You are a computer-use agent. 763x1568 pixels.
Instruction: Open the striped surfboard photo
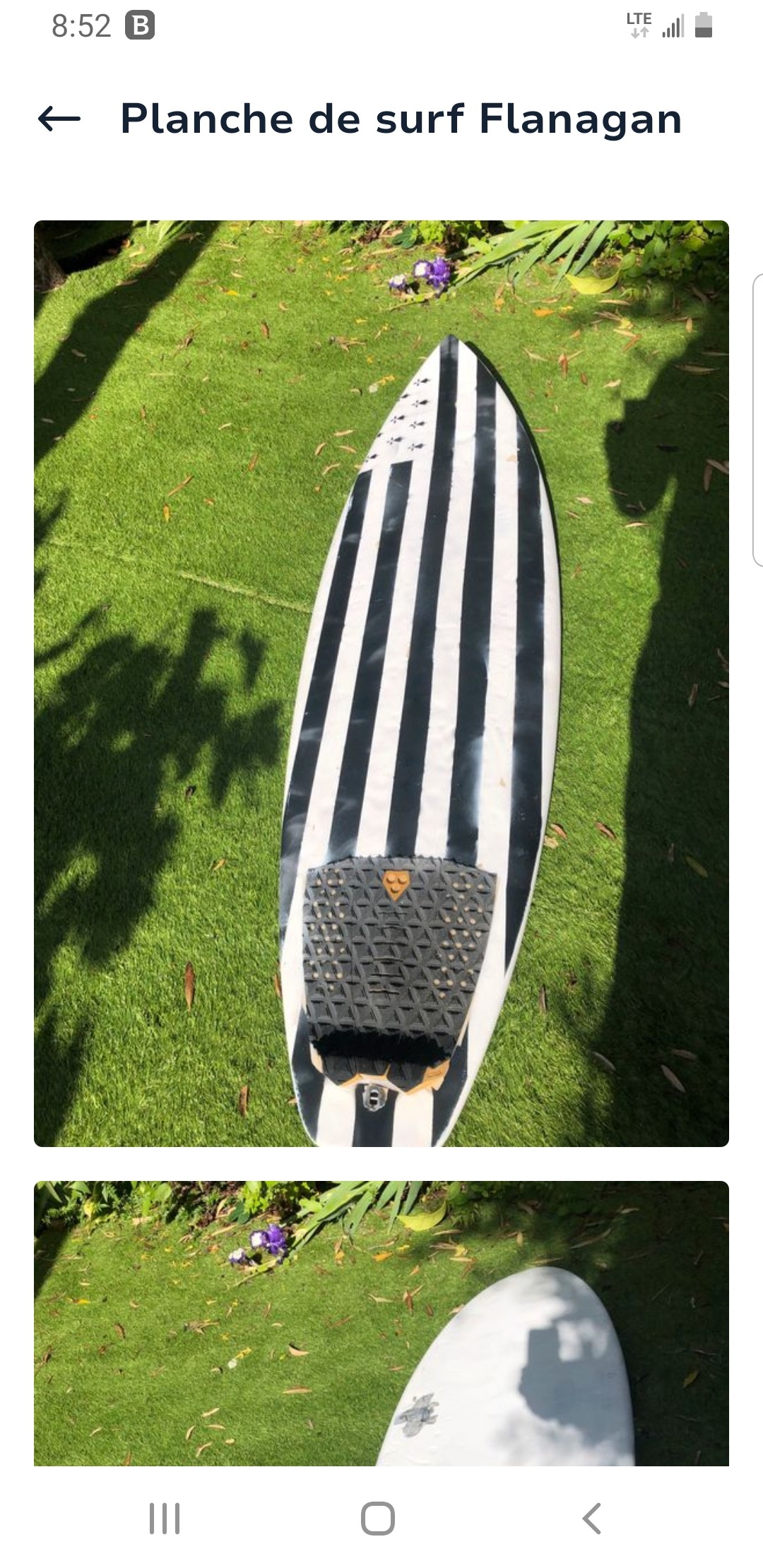381,683
